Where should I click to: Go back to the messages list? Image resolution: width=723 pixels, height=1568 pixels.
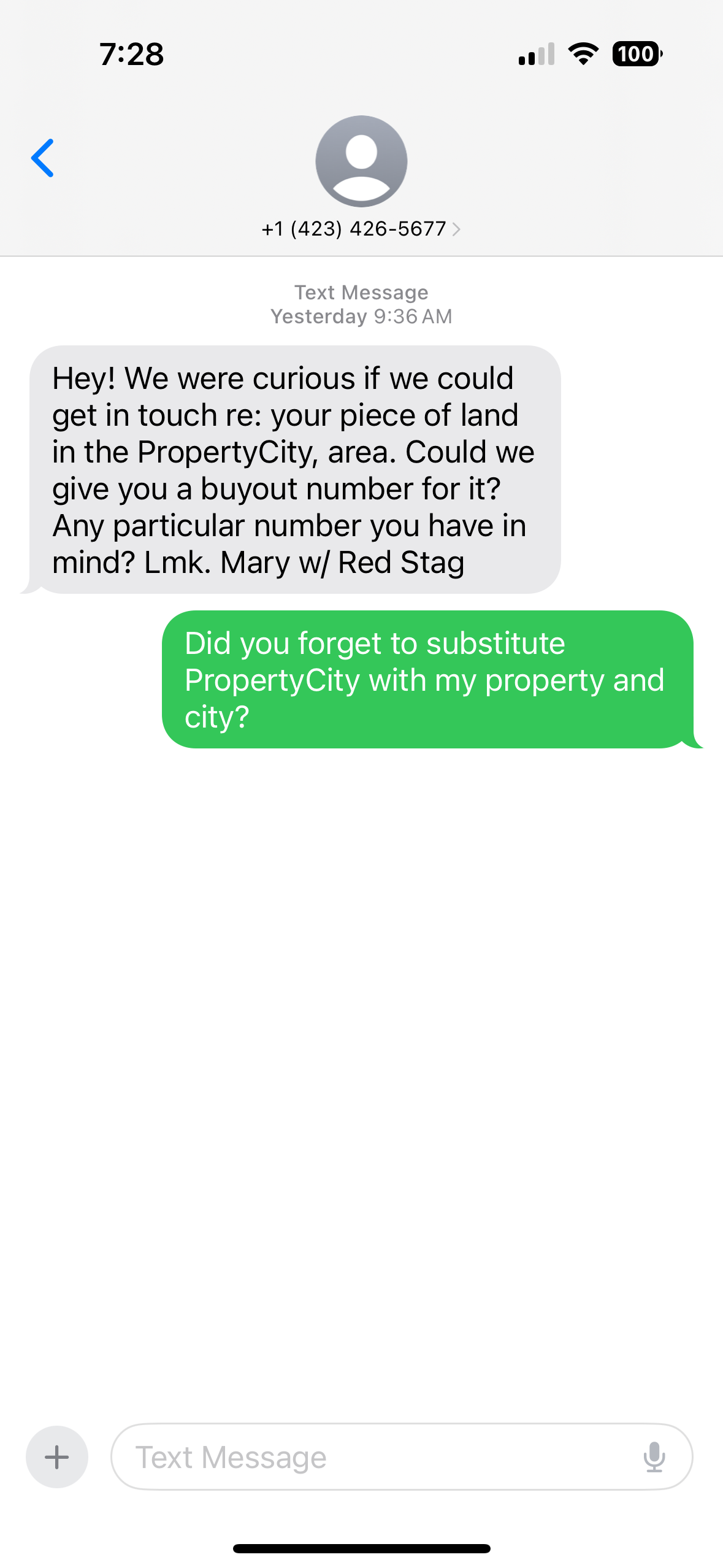(43, 158)
